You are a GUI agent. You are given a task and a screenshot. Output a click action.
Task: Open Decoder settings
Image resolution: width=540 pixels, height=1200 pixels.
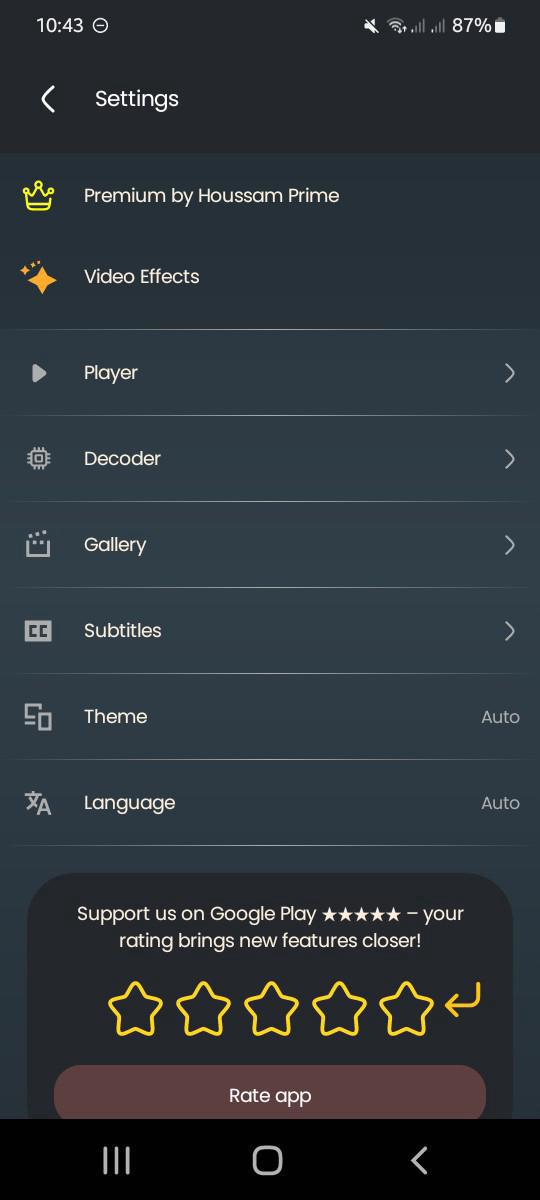coord(270,459)
